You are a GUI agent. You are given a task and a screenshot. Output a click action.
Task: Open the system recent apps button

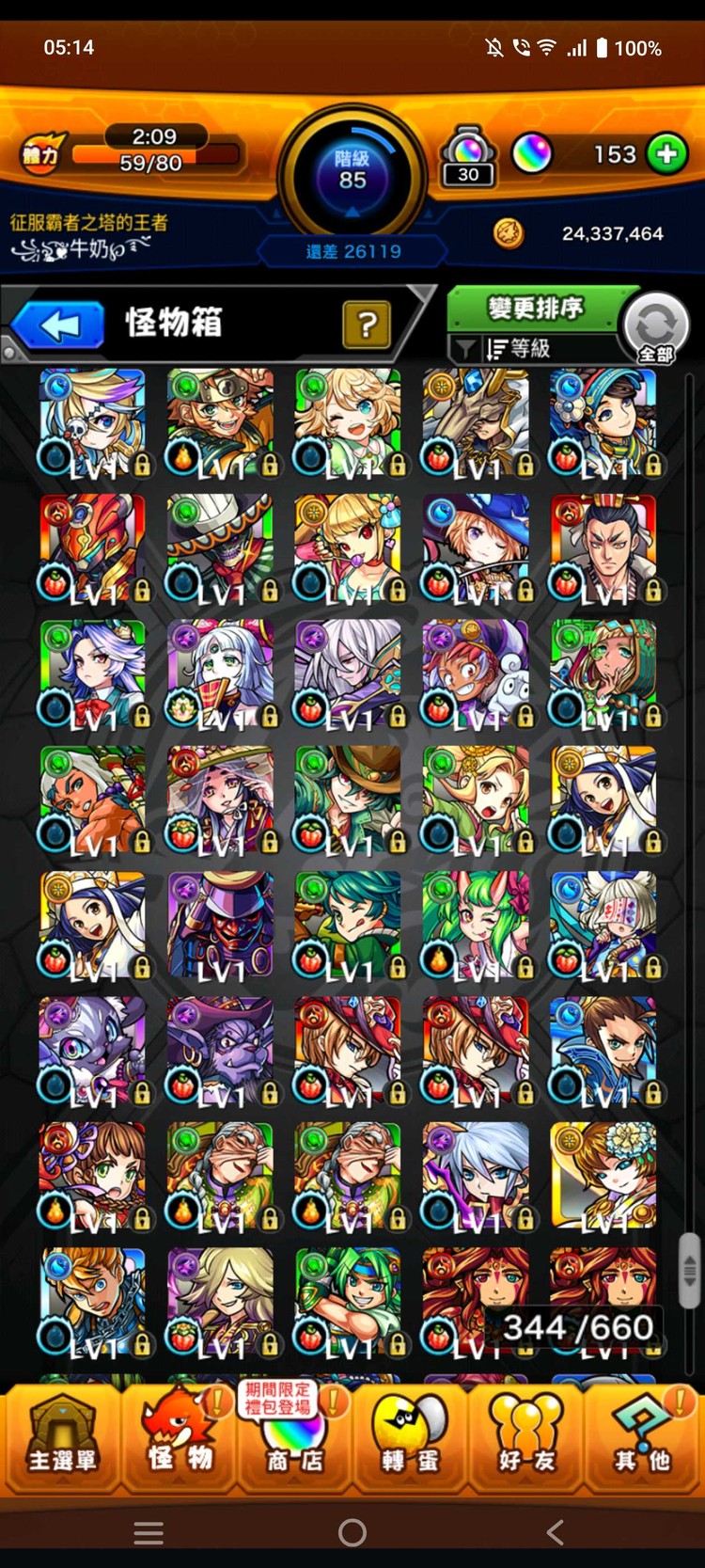click(x=149, y=1533)
